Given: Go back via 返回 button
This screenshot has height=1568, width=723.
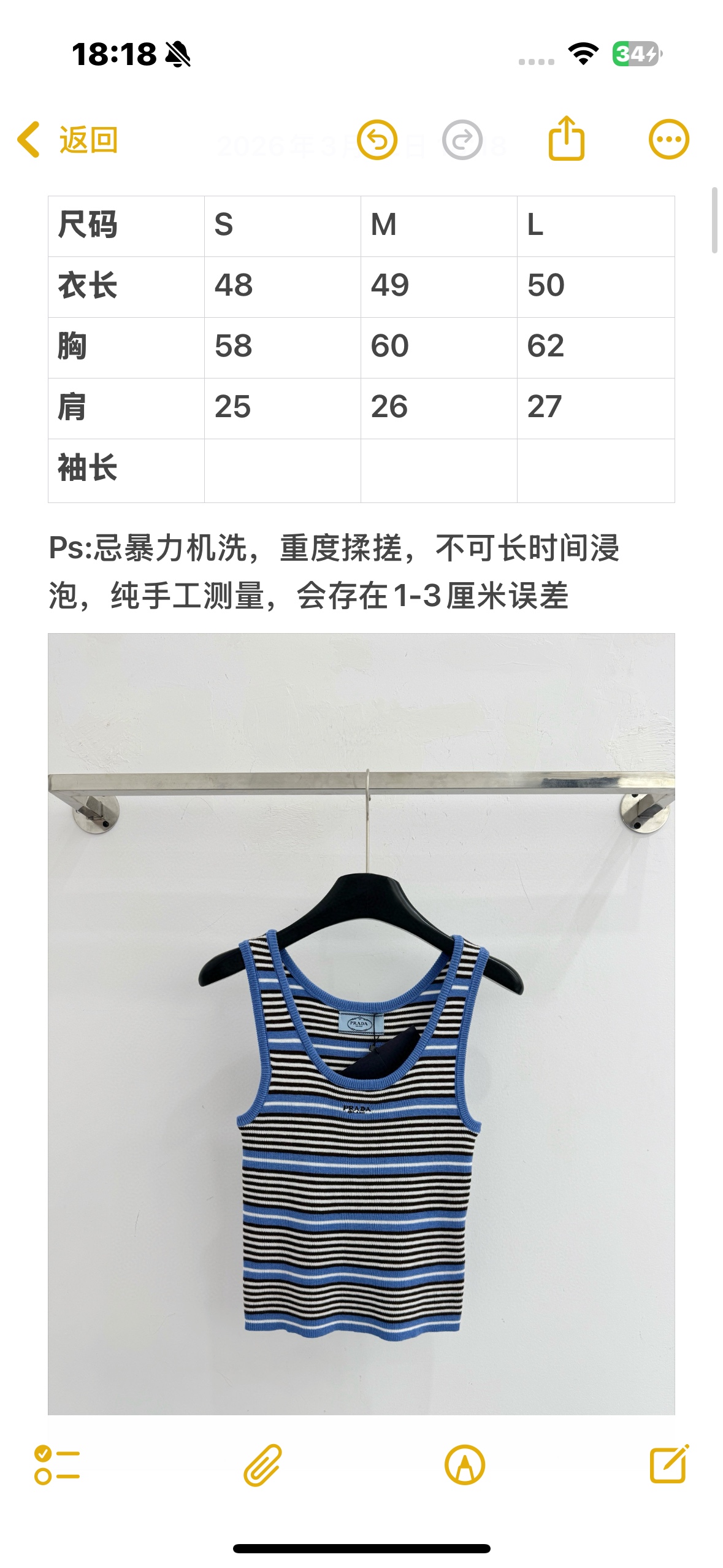Looking at the screenshot, I should point(67,140).
